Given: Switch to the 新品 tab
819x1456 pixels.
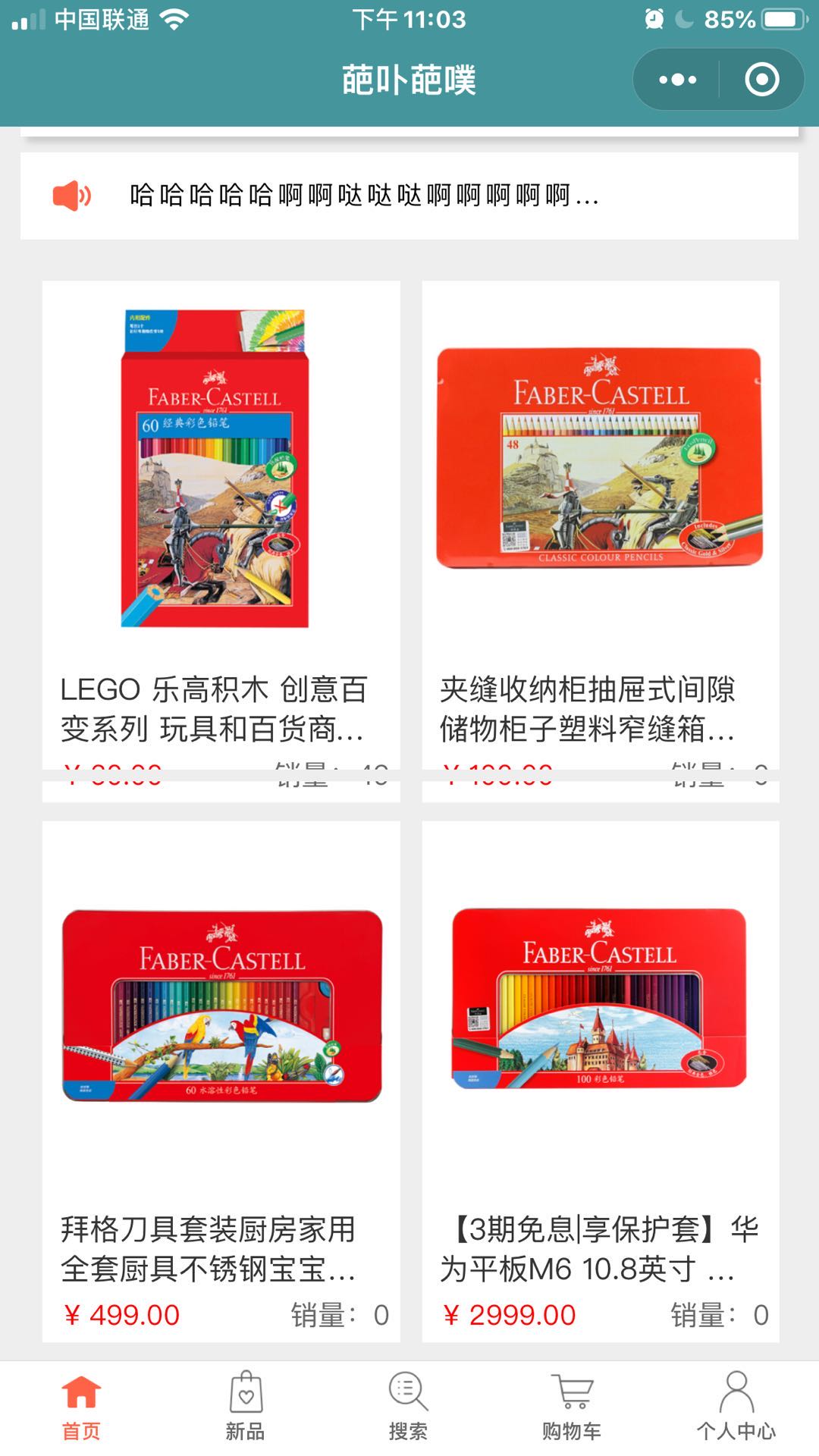Looking at the screenshot, I should pos(245,1407).
